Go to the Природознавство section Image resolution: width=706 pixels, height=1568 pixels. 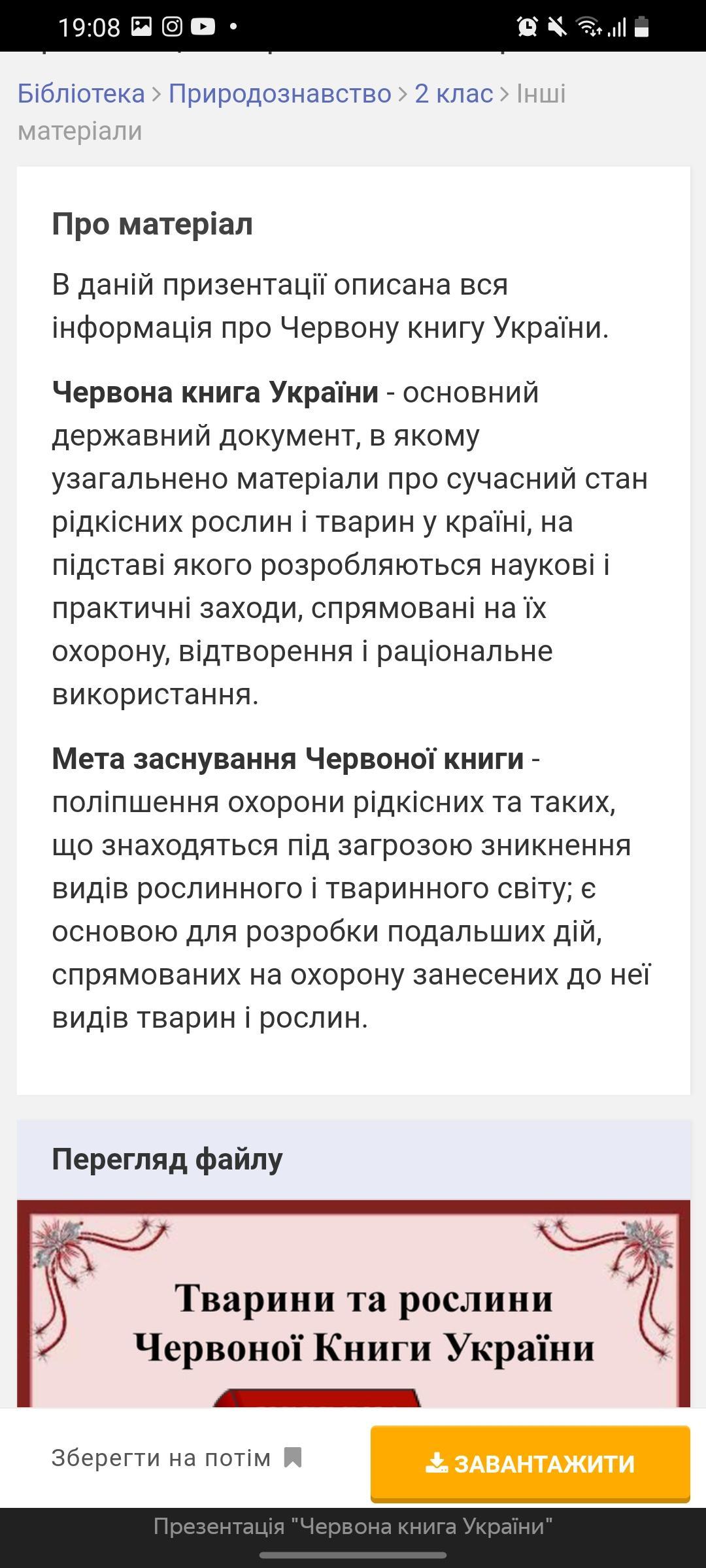click(280, 93)
